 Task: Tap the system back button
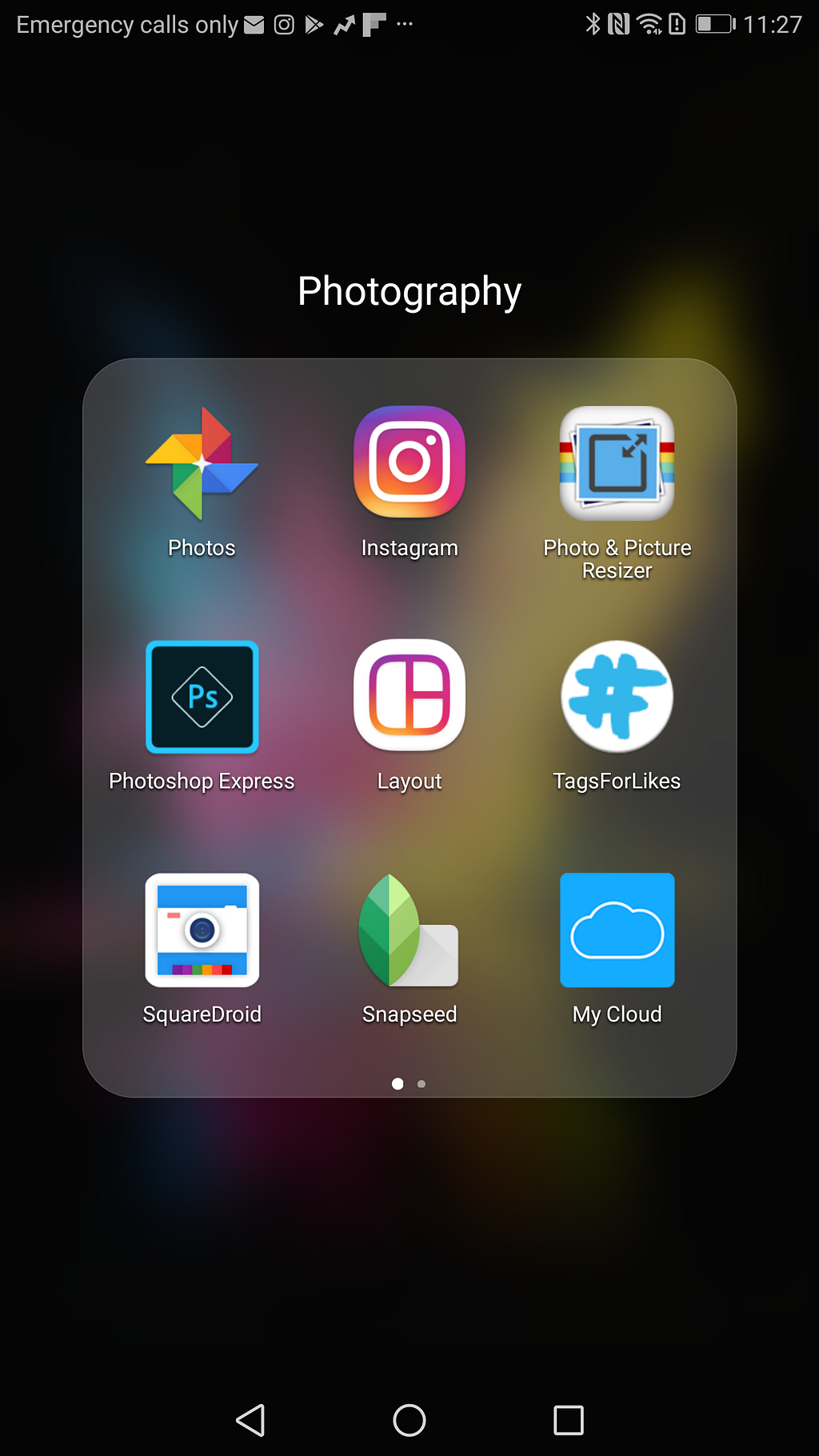click(x=250, y=1420)
